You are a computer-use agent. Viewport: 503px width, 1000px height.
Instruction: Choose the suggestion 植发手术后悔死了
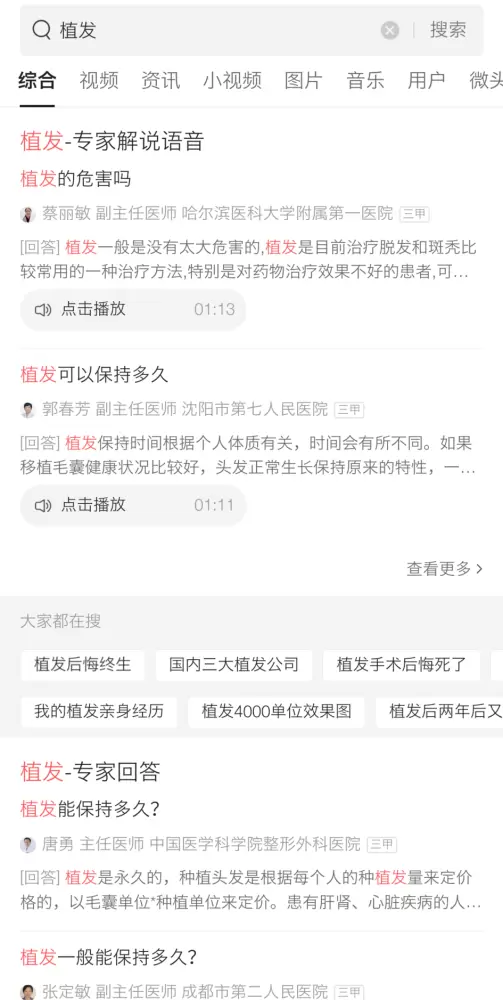(x=402, y=665)
